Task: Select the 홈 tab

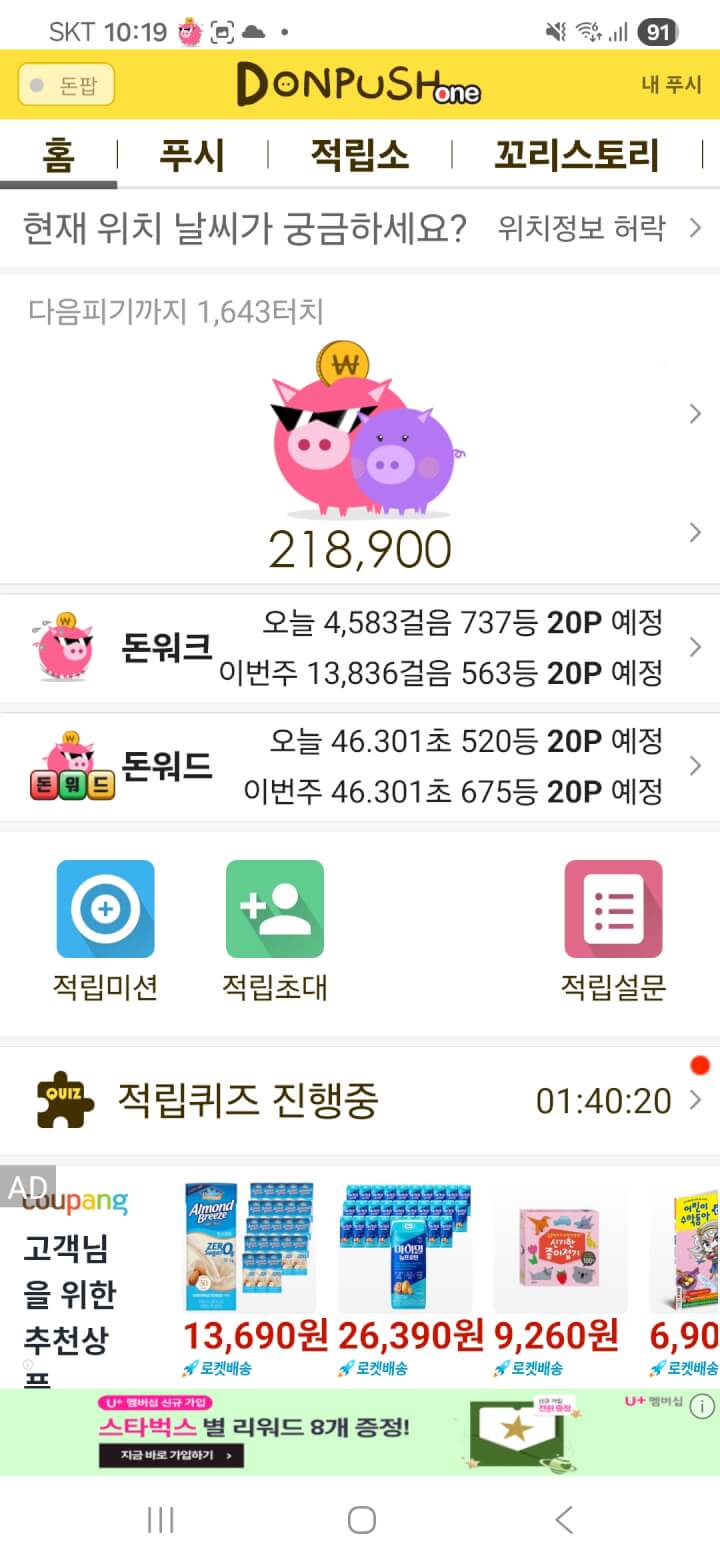Action: click(x=58, y=155)
